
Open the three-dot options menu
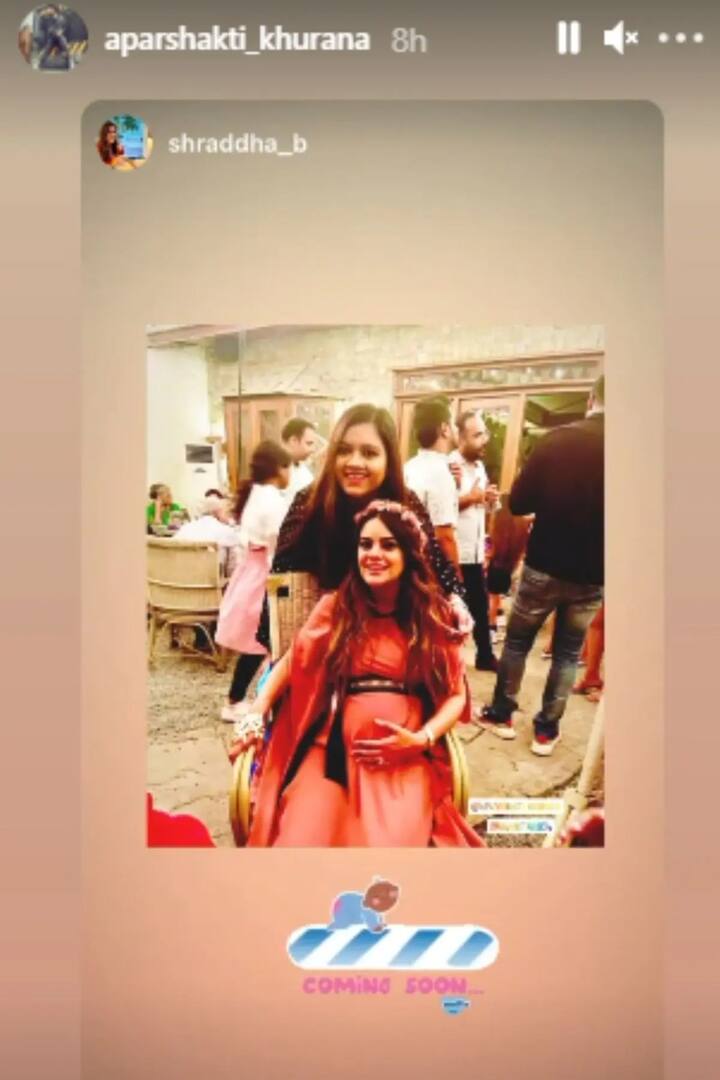pyautogui.click(x=680, y=39)
